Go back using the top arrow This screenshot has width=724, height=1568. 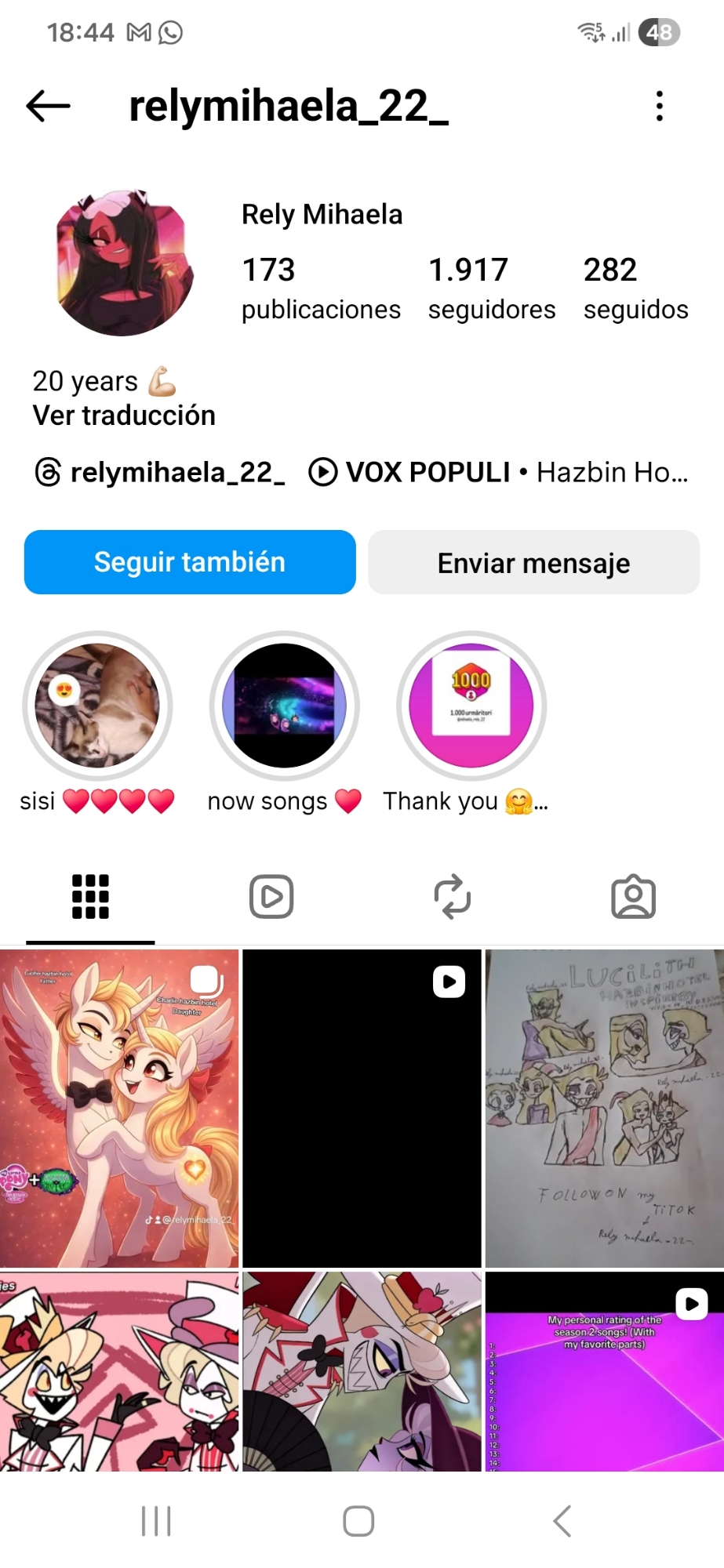[x=49, y=106]
